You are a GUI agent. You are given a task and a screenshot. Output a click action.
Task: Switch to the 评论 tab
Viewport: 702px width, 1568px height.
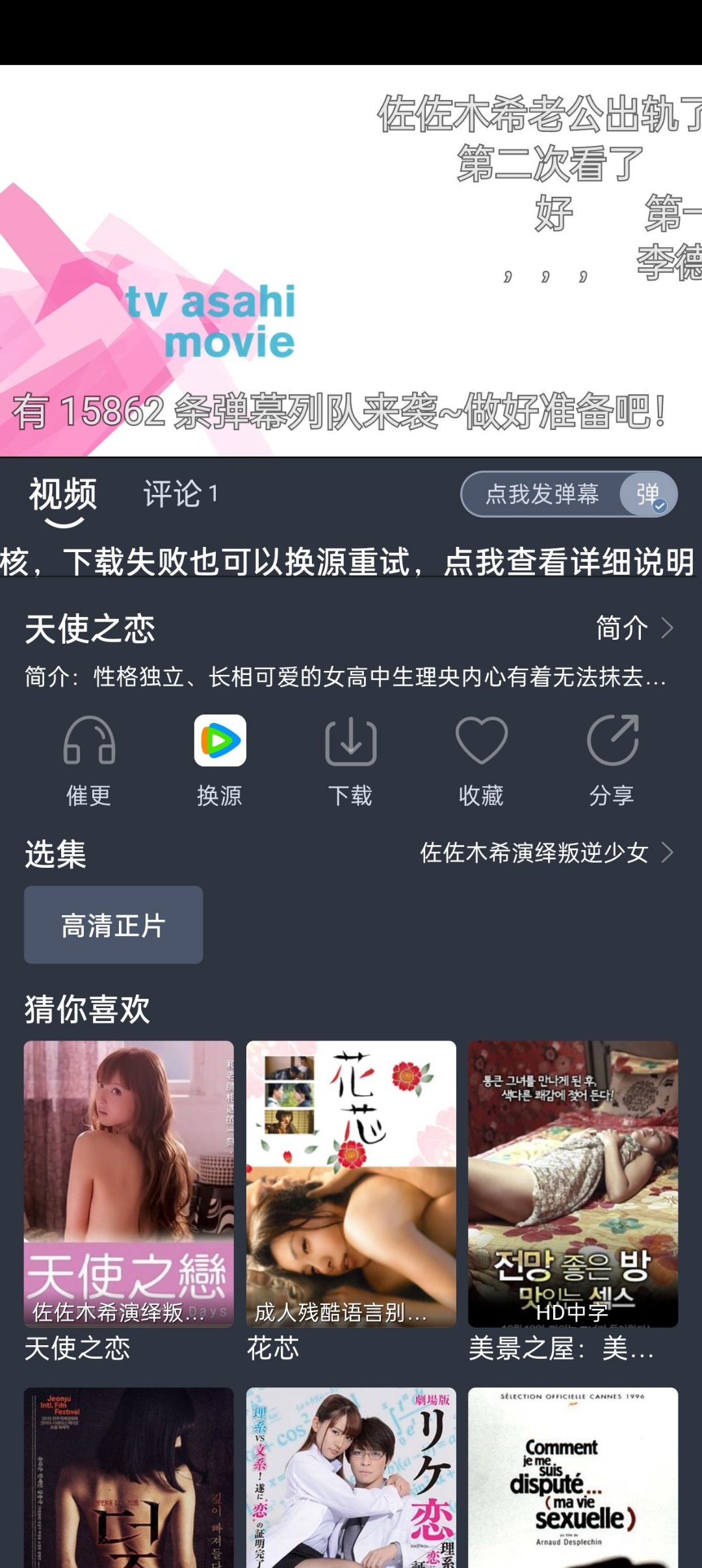coord(180,494)
